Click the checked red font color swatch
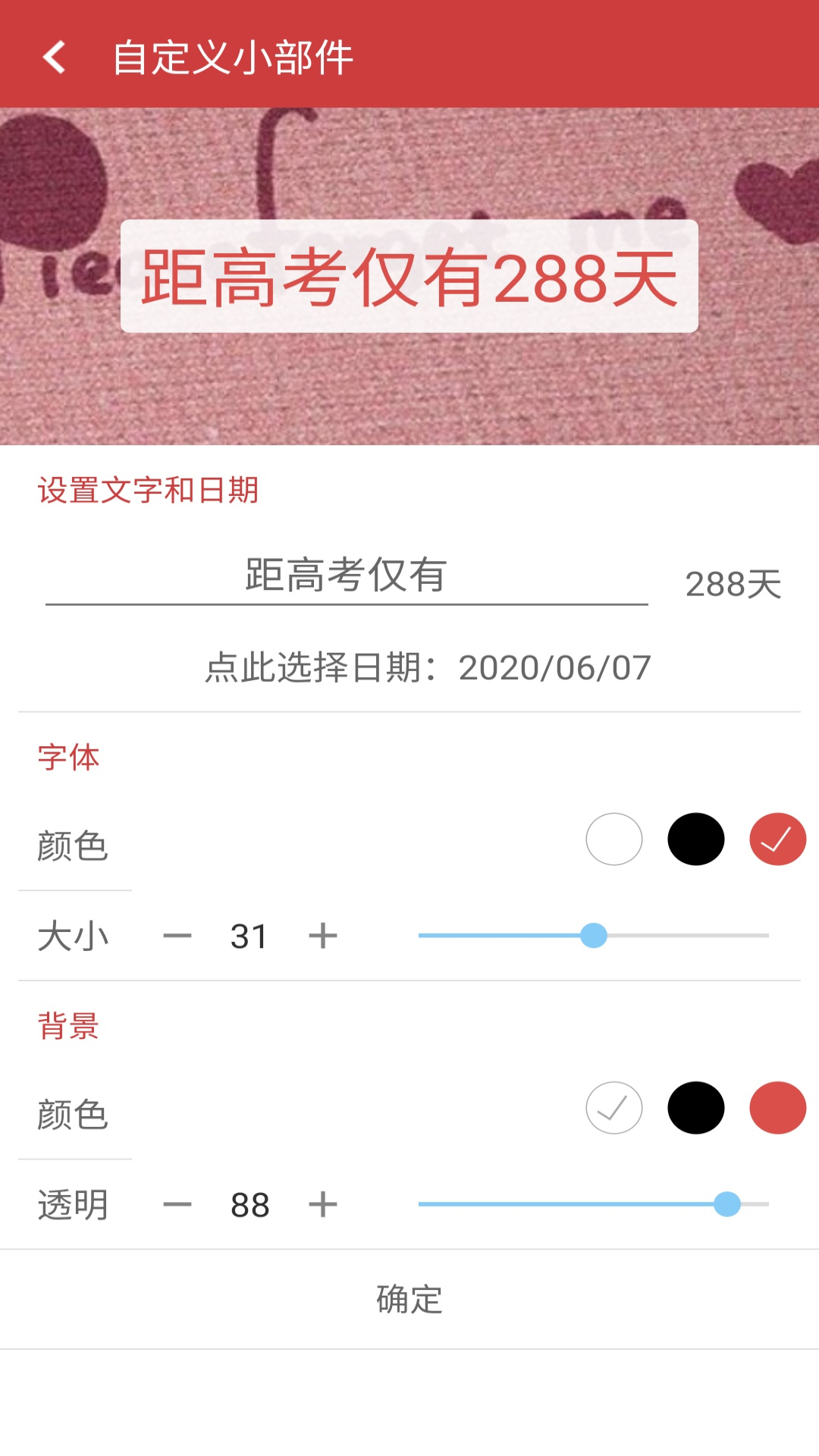 [777, 839]
